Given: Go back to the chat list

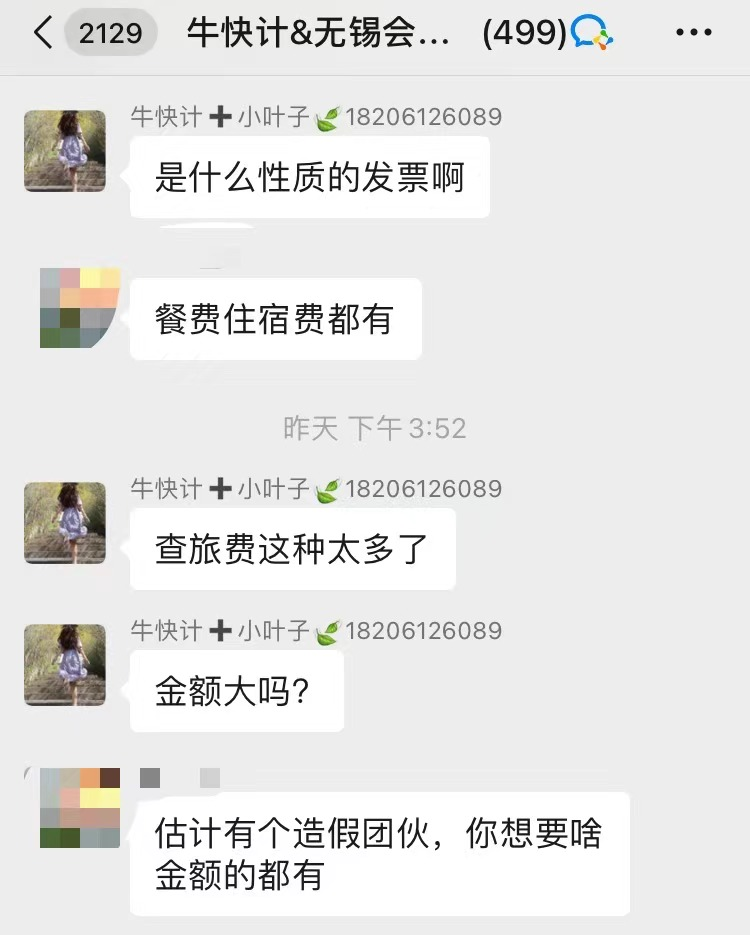Looking at the screenshot, I should click(42, 33).
